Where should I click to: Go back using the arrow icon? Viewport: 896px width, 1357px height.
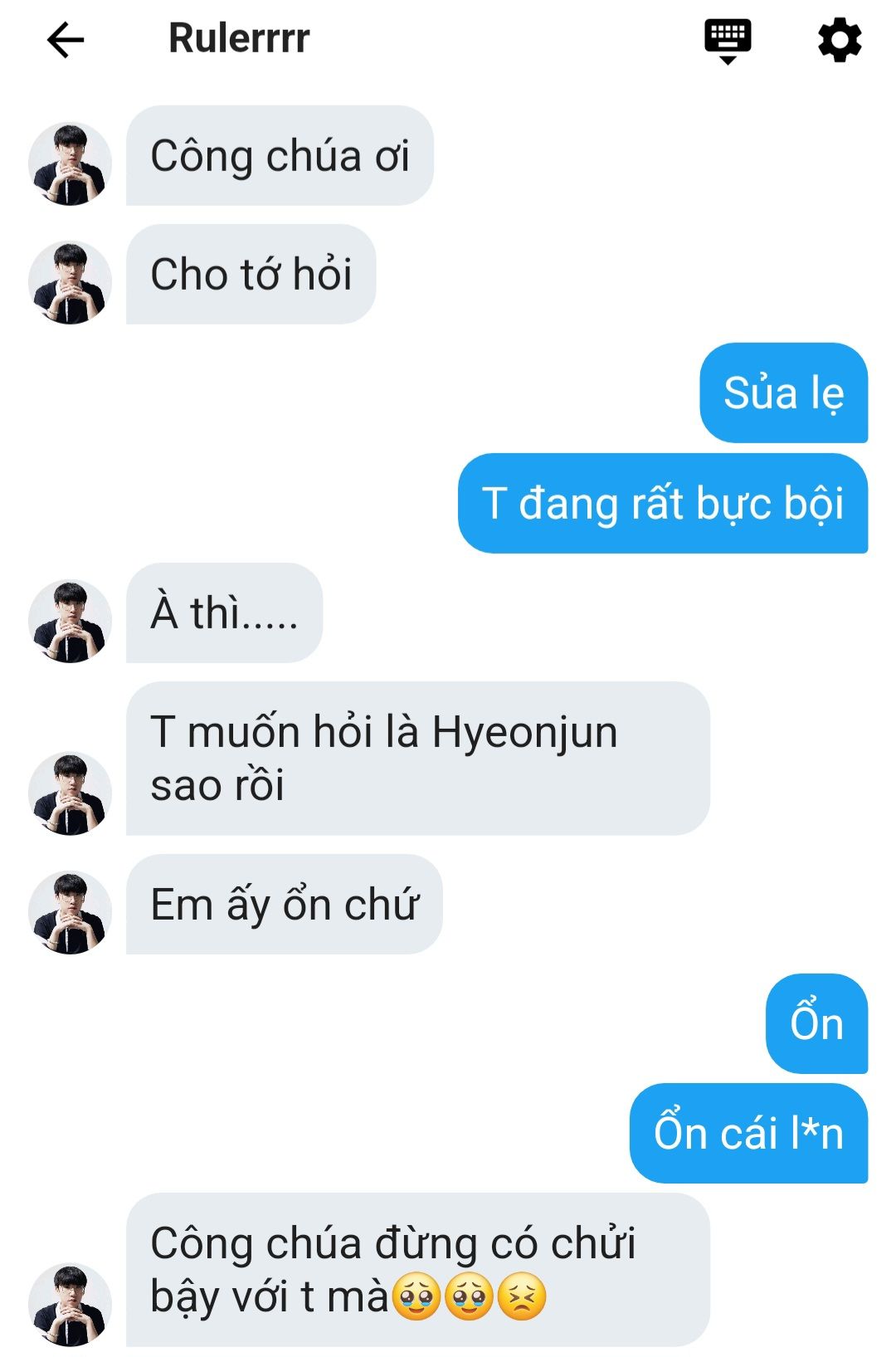(x=66, y=40)
